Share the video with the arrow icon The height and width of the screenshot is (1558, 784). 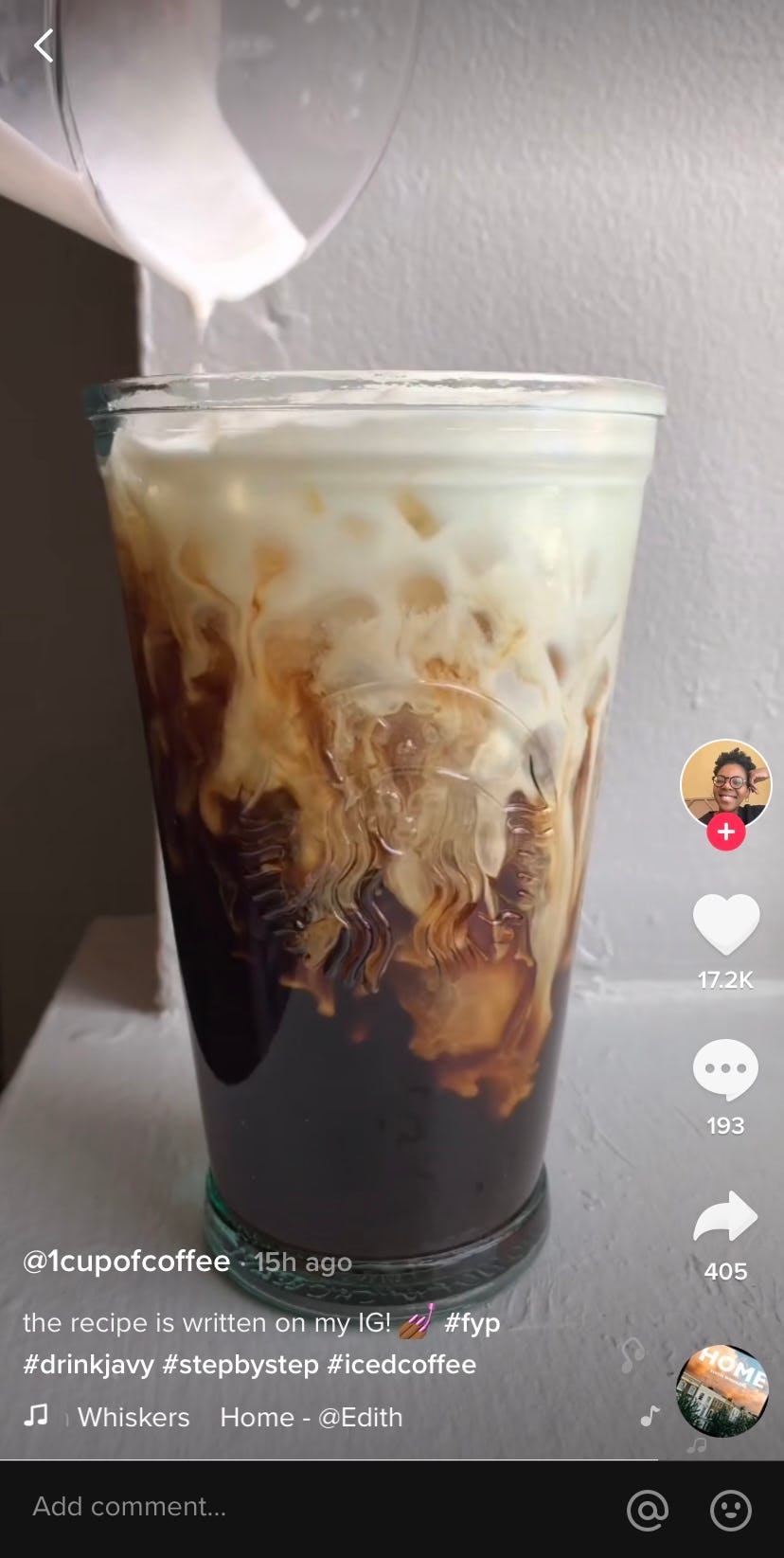pos(726,1217)
